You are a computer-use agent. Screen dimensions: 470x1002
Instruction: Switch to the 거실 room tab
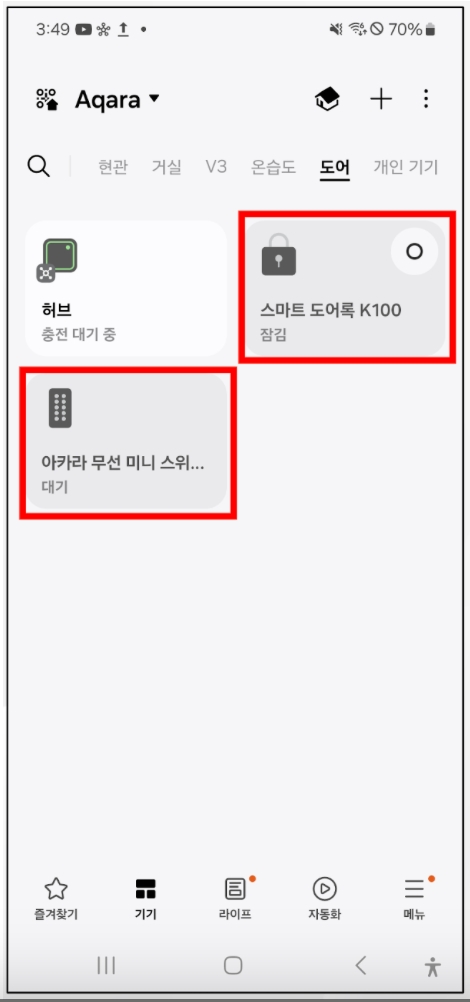[x=166, y=167]
